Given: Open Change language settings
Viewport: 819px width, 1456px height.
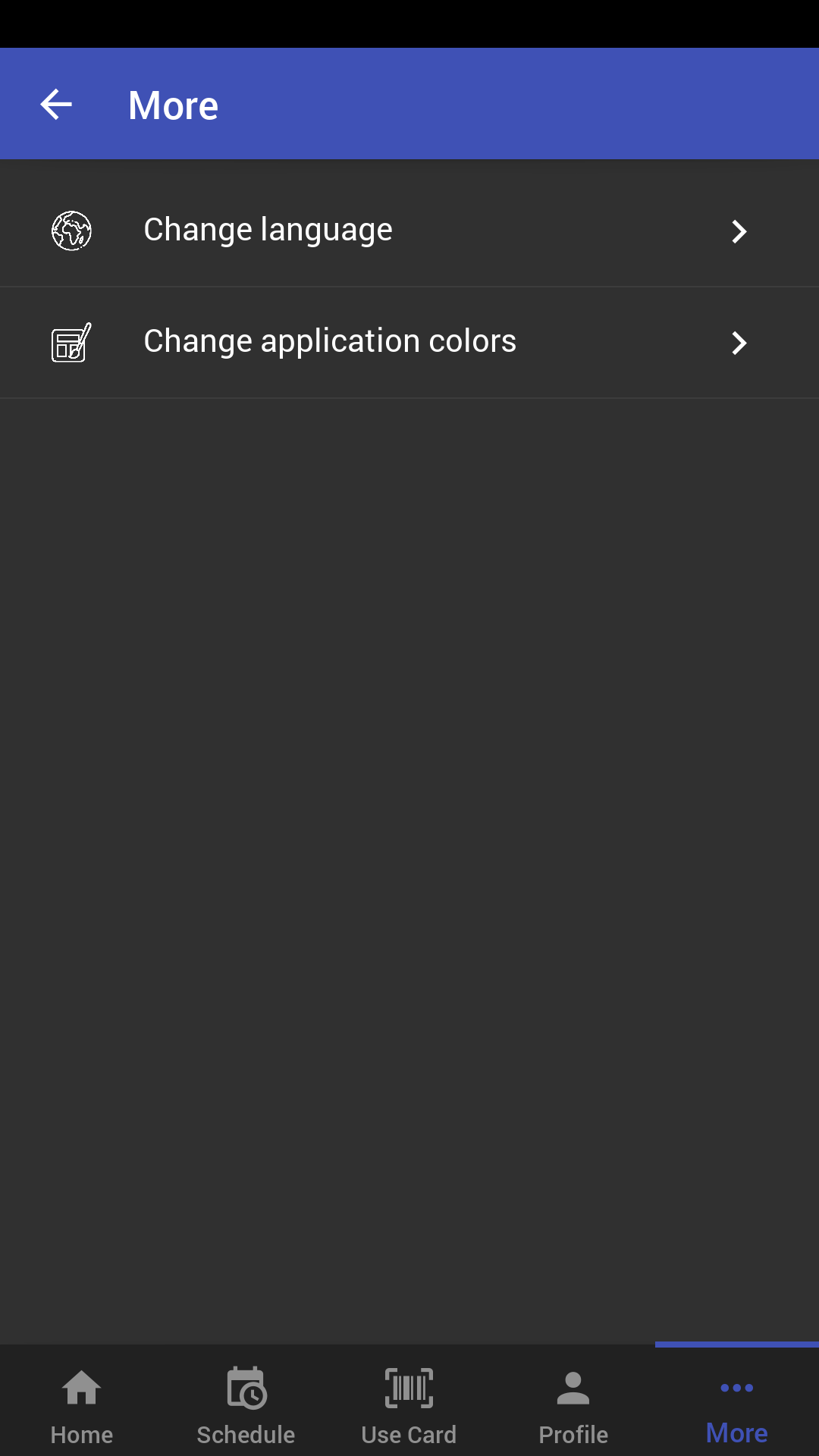Looking at the screenshot, I should 409,231.
